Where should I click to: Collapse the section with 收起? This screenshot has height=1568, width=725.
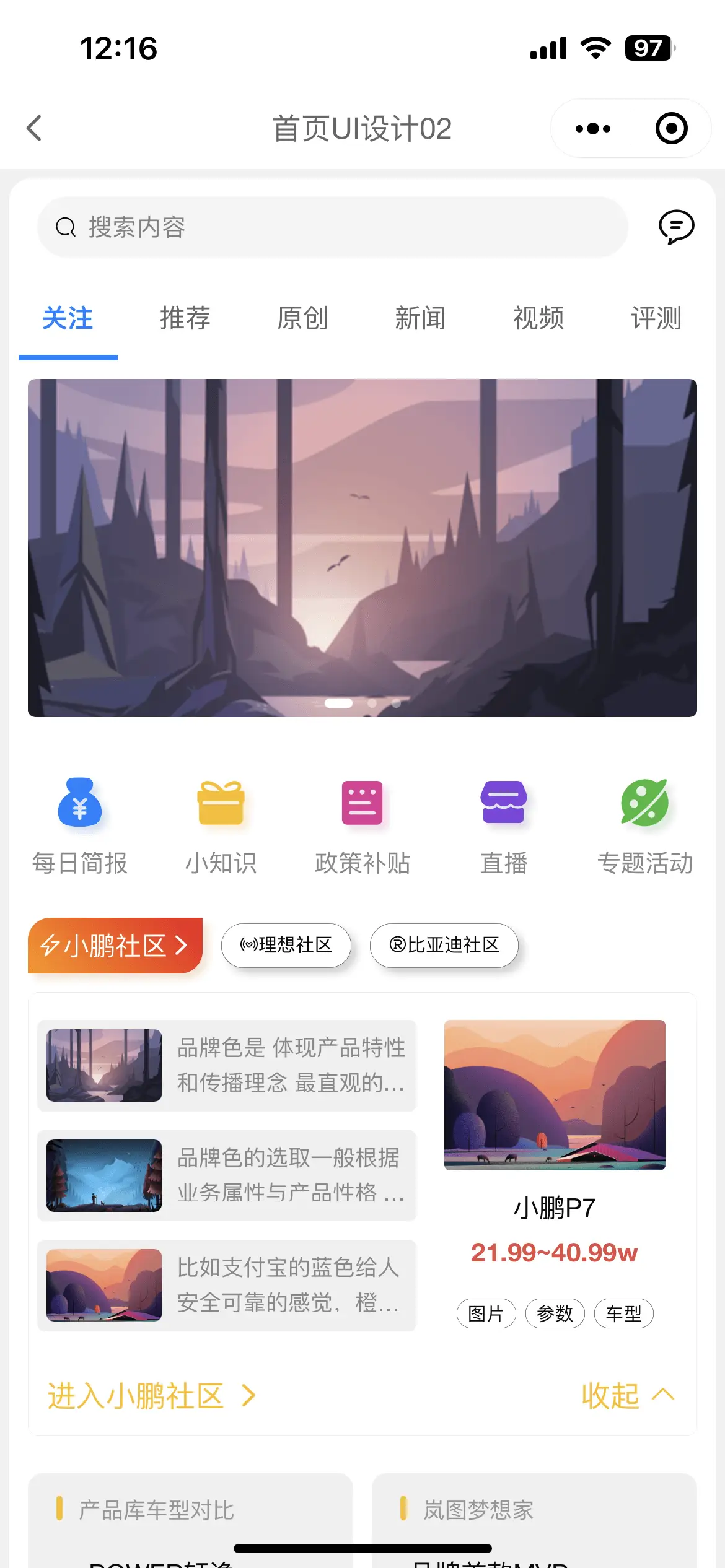[x=627, y=1396]
